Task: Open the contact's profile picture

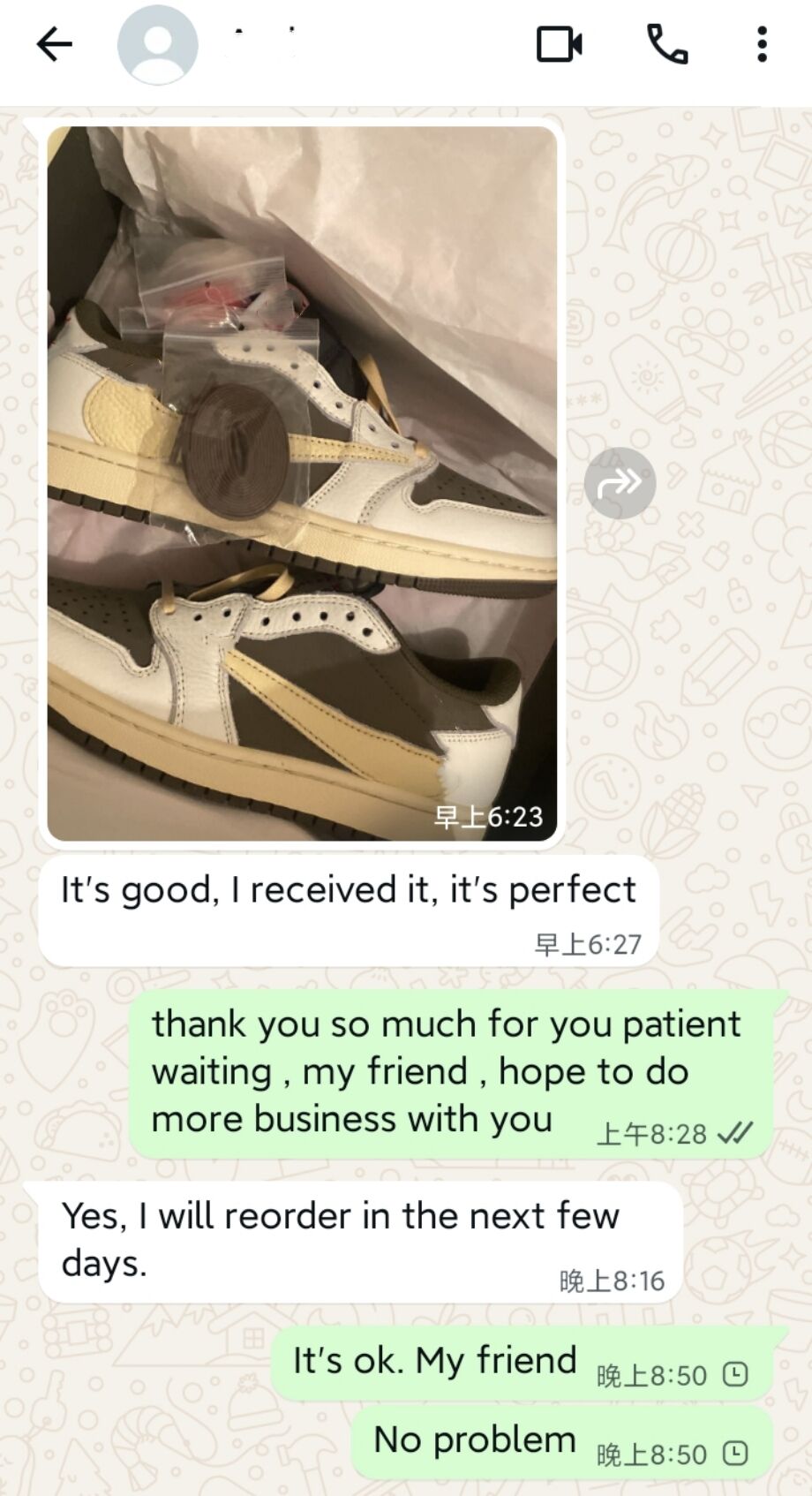Action: (x=157, y=45)
